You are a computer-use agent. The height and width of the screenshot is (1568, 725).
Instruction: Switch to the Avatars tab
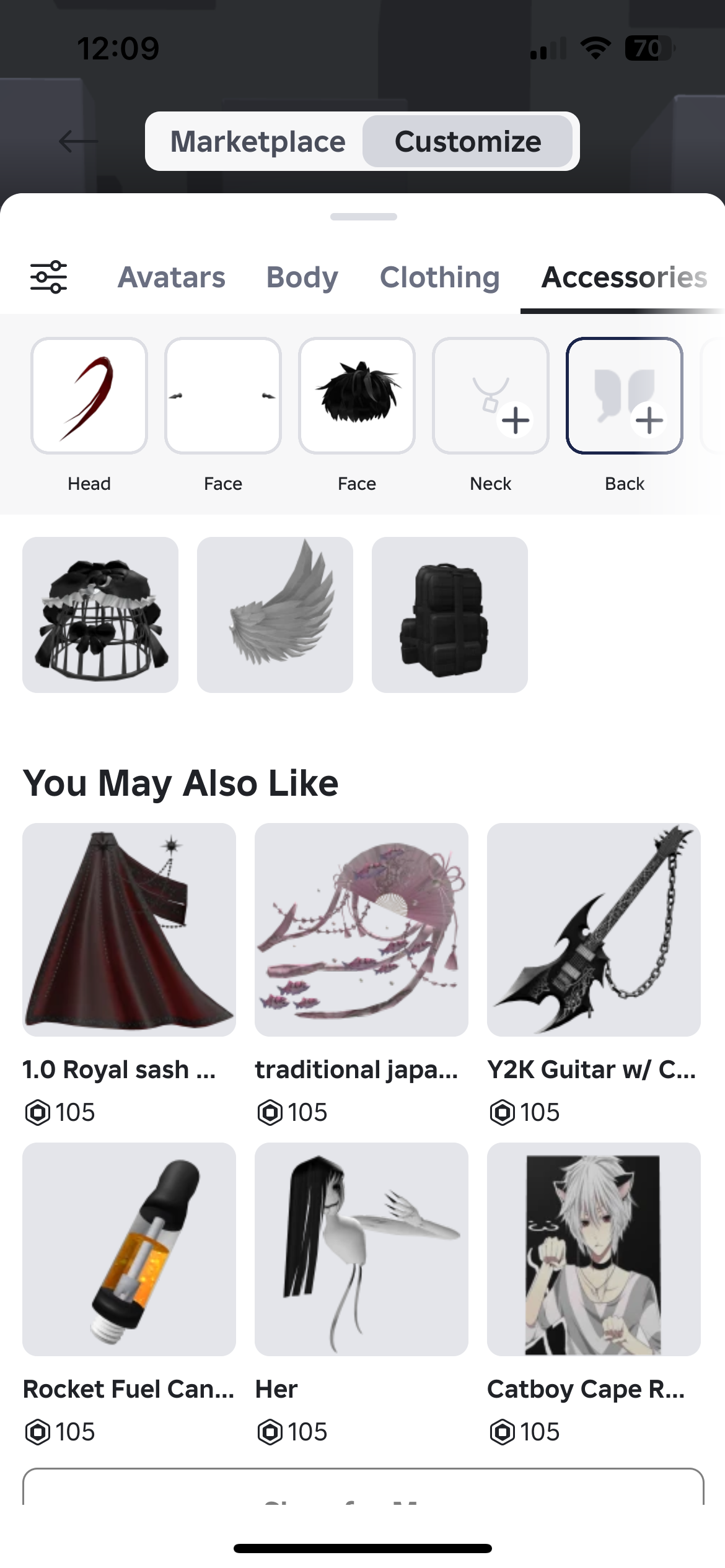pyautogui.click(x=172, y=277)
